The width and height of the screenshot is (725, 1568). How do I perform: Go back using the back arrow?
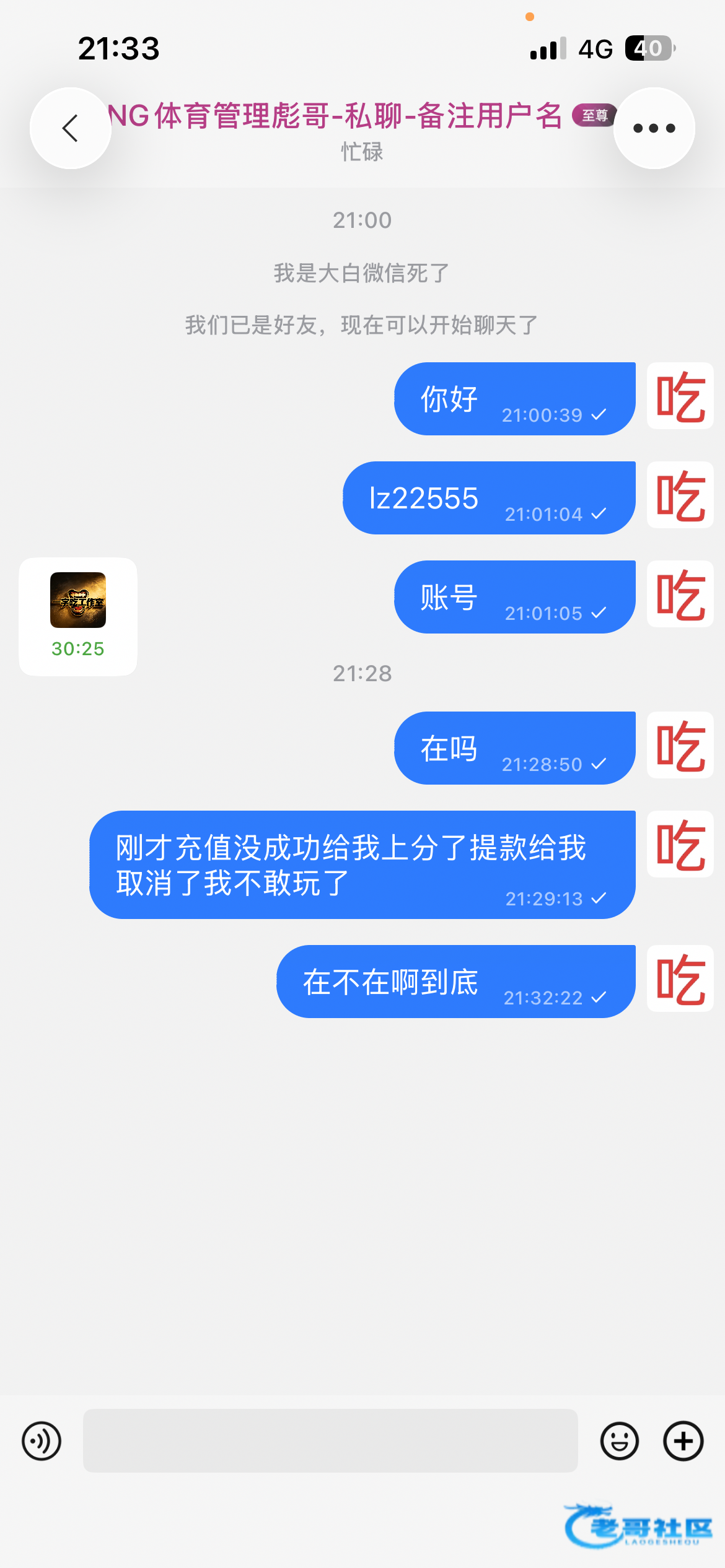coord(71,128)
